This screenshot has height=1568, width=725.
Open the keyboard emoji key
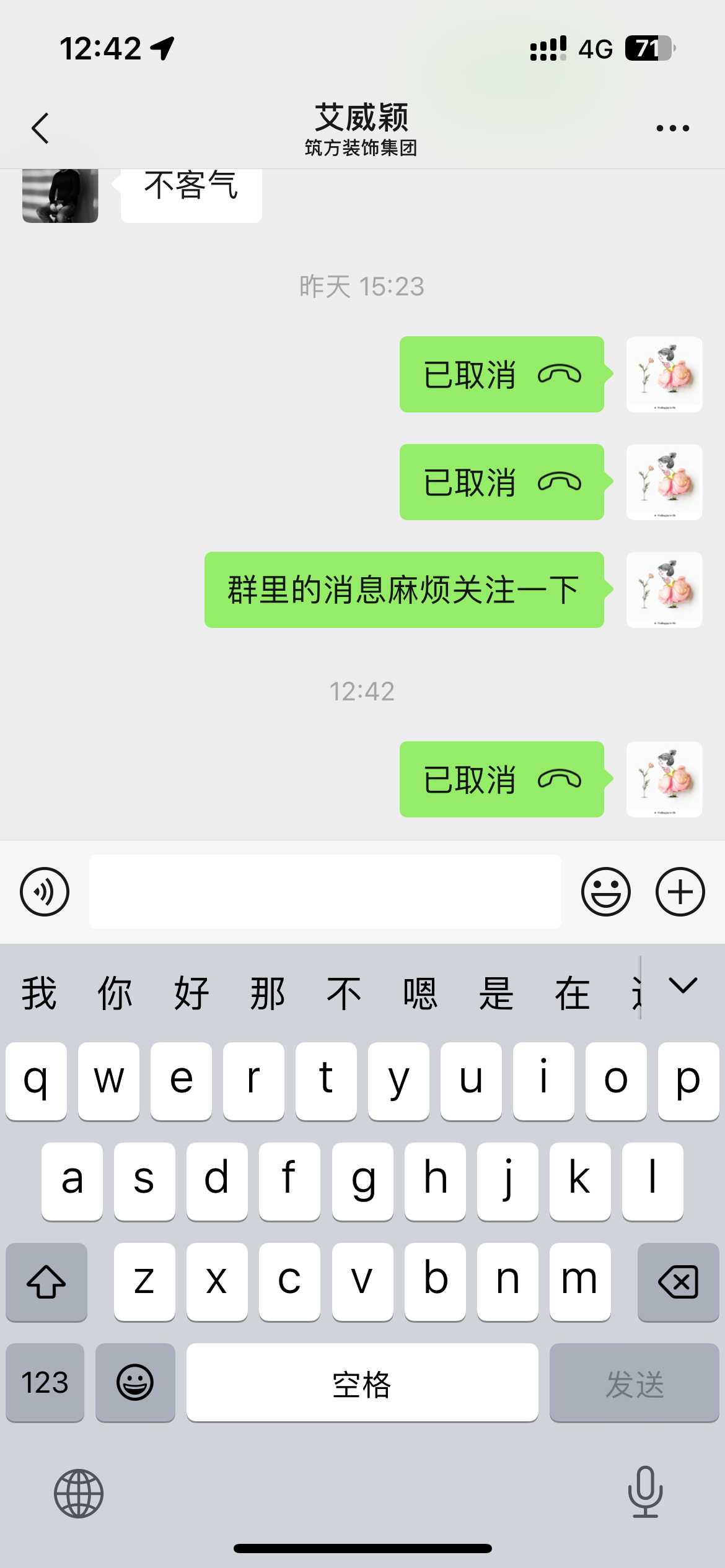click(135, 1382)
